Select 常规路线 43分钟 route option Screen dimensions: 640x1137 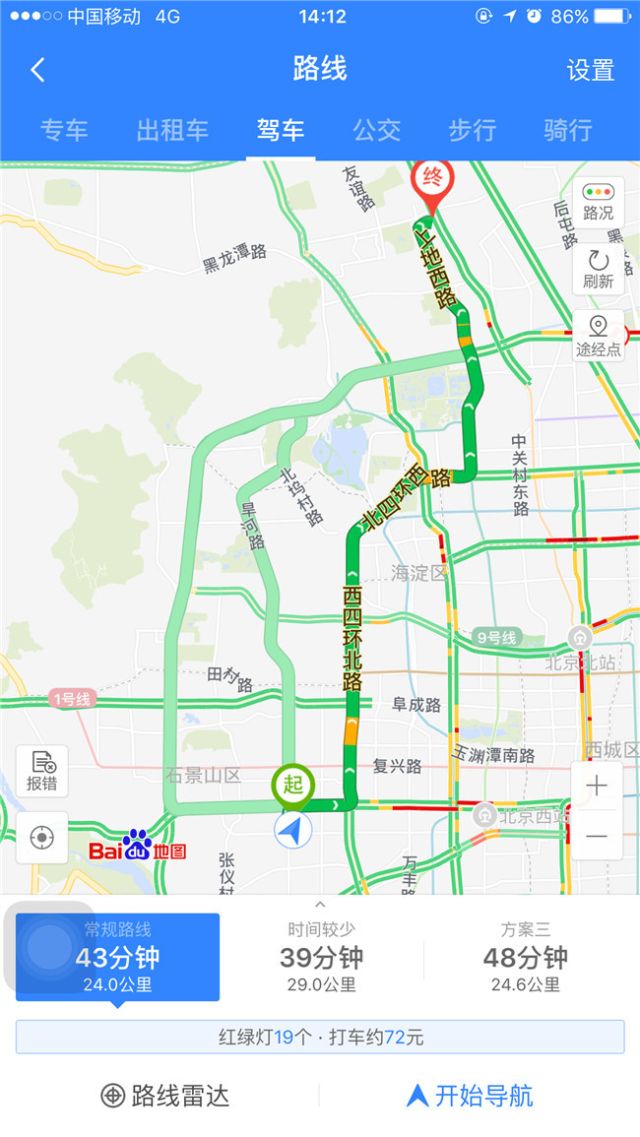point(118,957)
